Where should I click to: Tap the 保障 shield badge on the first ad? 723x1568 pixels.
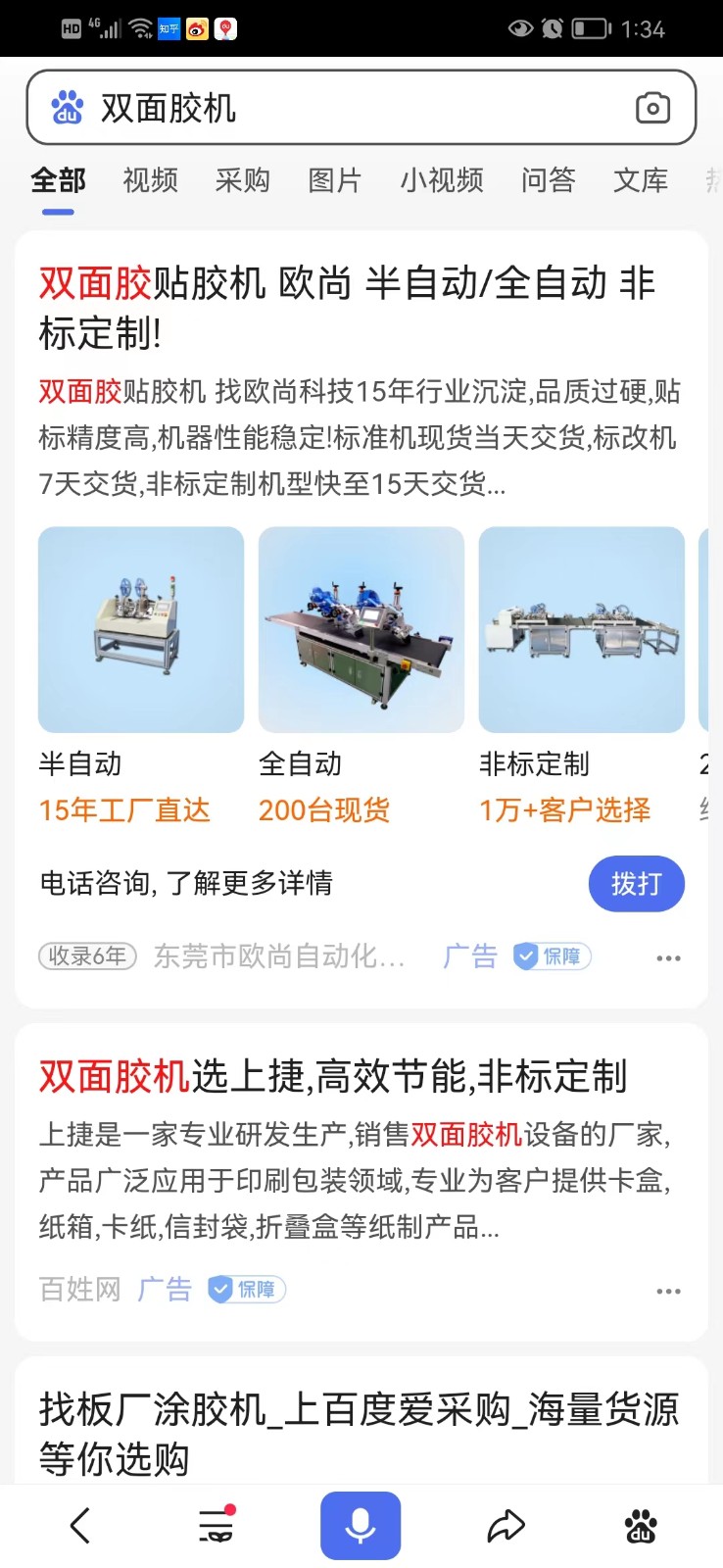click(551, 955)
